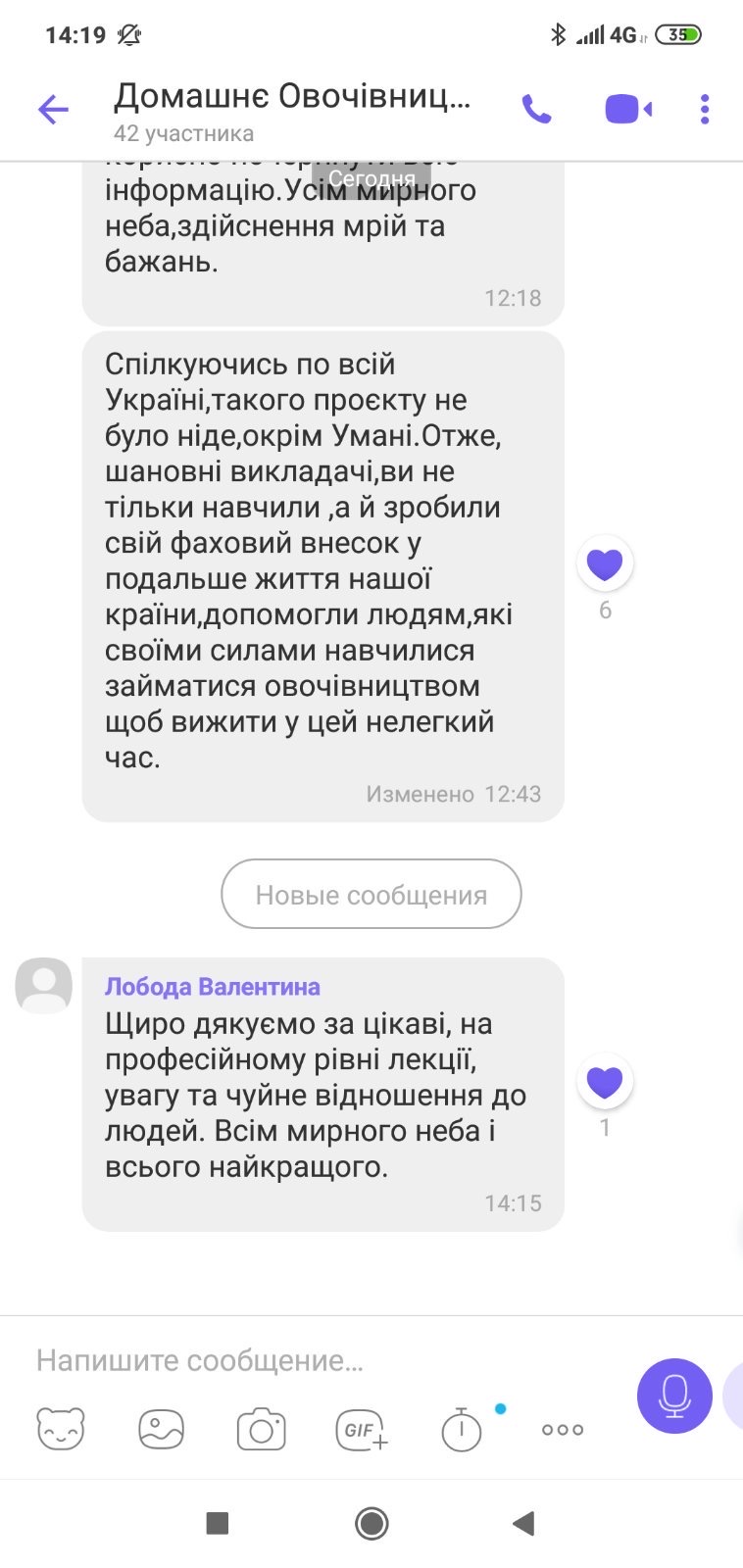Like Лобода Валентина's message

pyautogui.click(x=605, y=1081)
